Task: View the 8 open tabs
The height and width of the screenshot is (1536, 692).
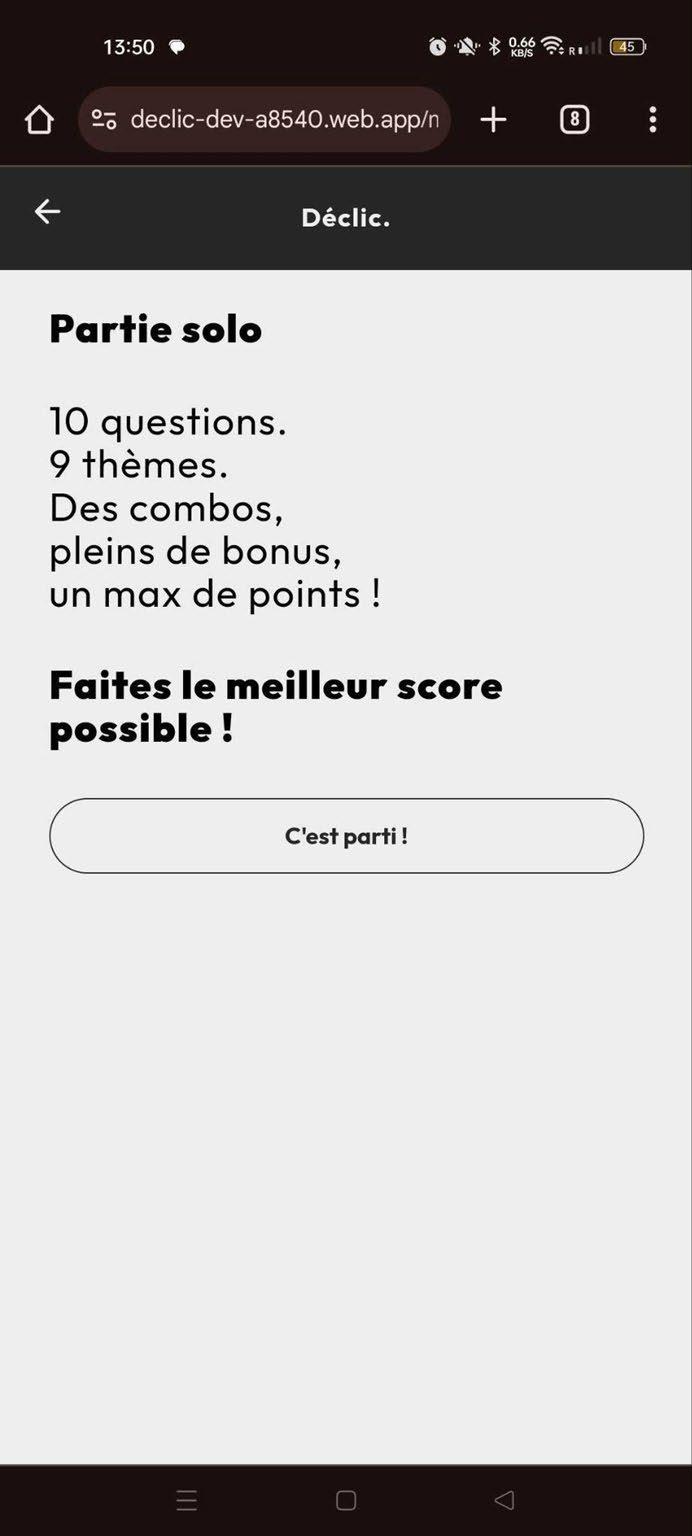Action: [x=574, y=120]
